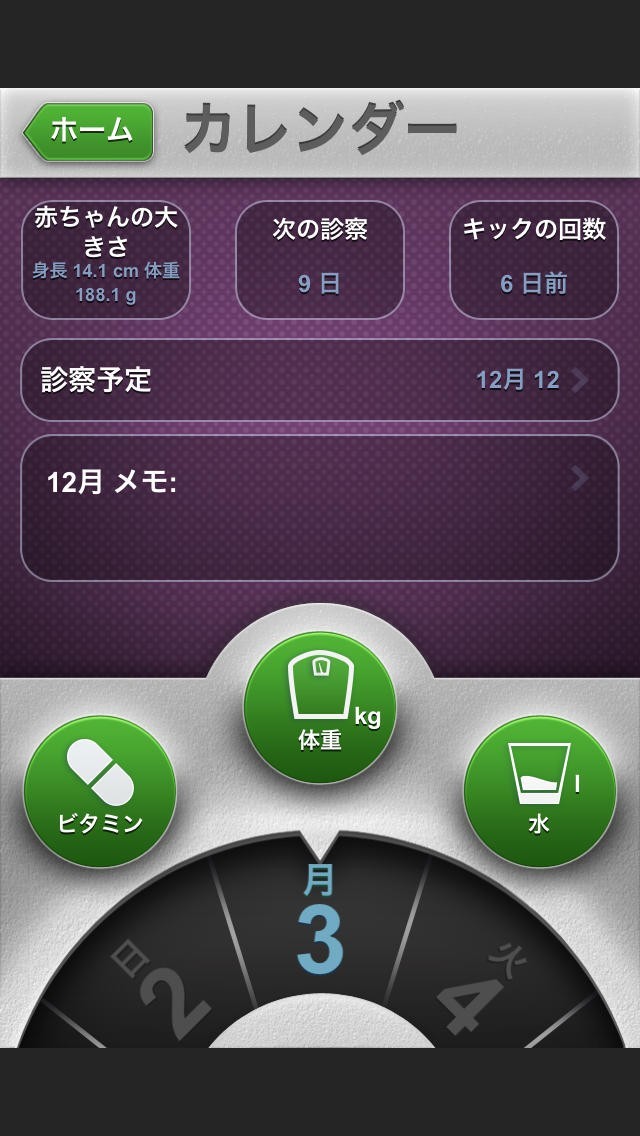
Task: Go back using the ホーム button
Action: [90, 131]
